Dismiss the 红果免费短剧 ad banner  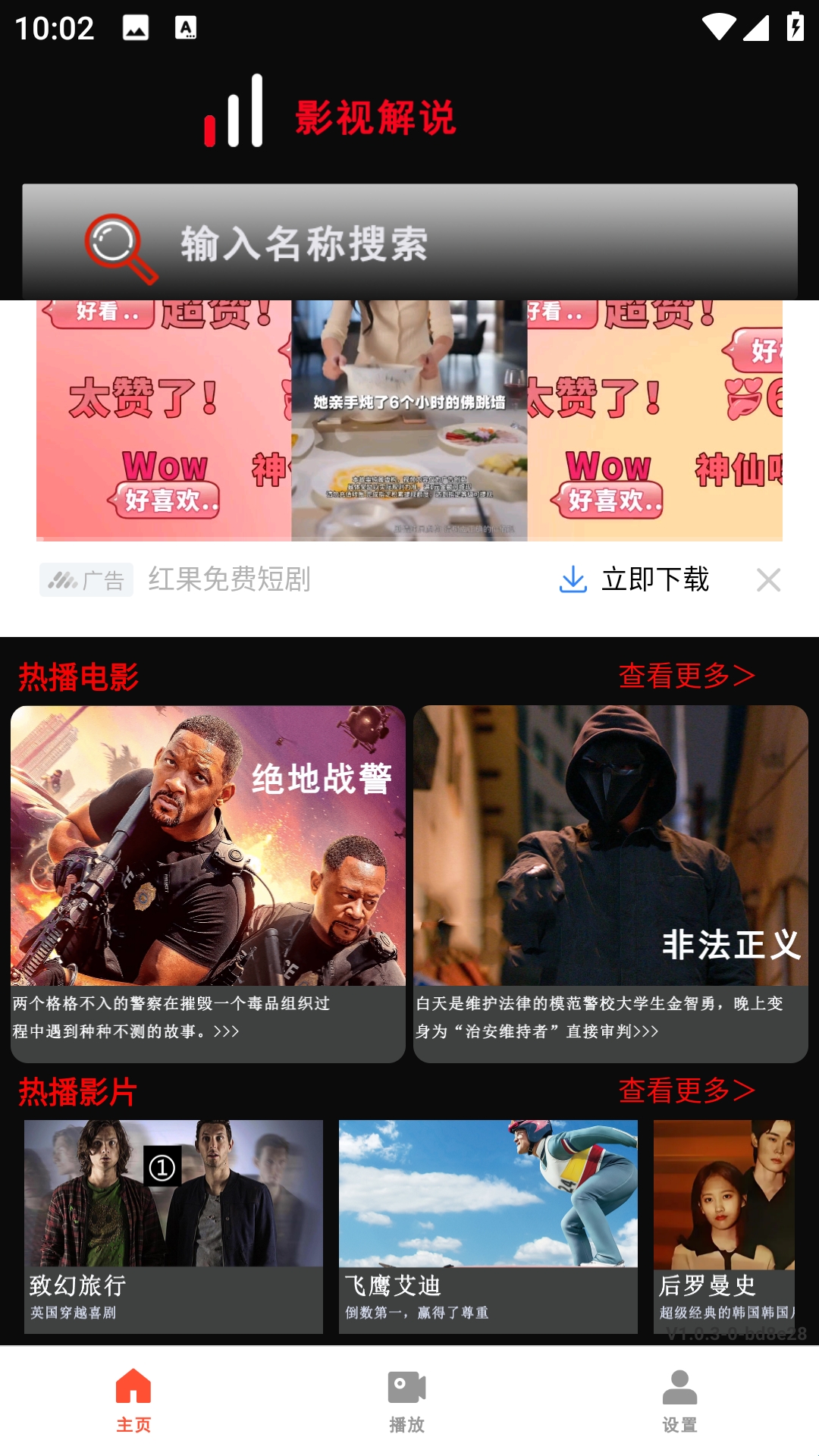(x=768, y=580)
